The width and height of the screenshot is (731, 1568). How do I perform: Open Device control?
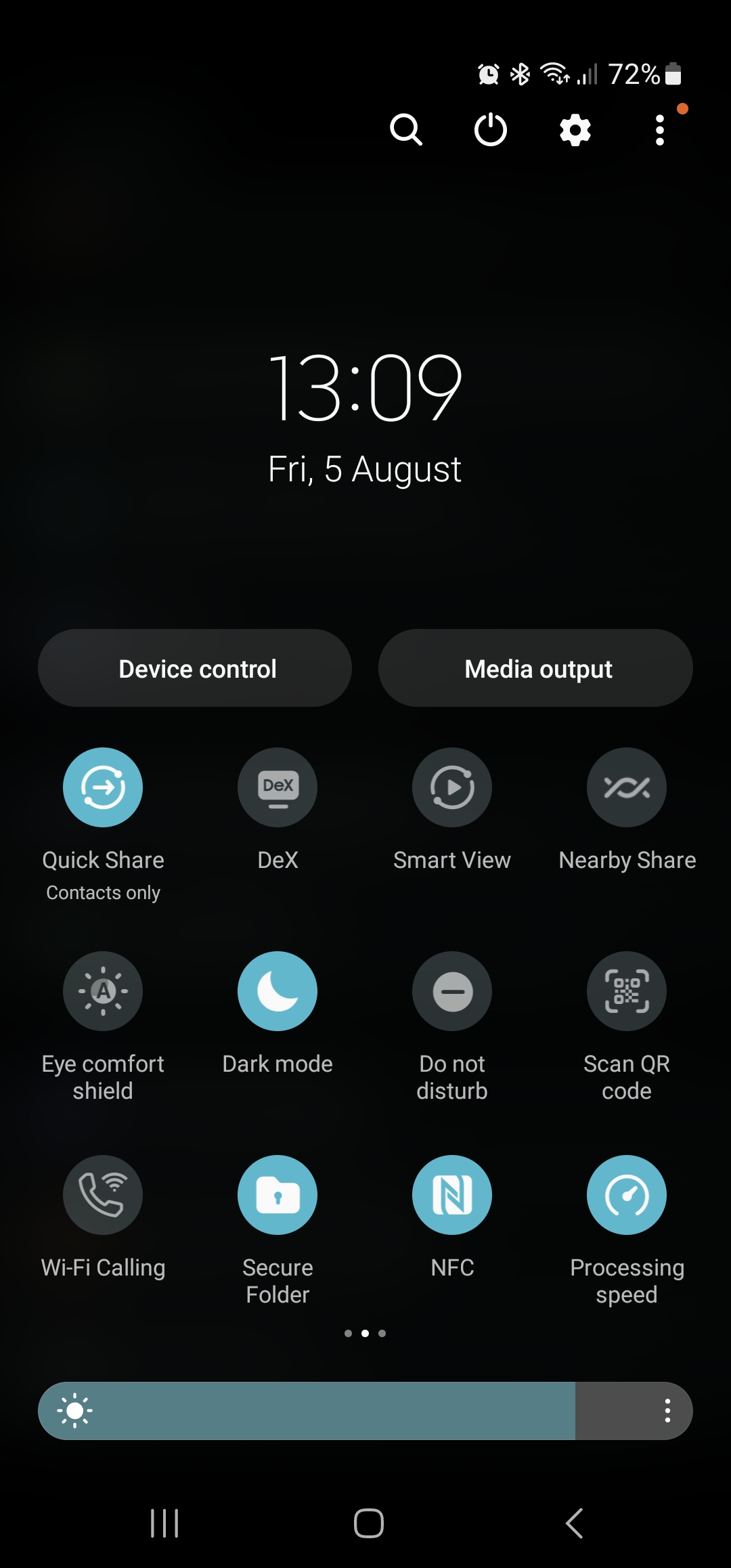(x=195, y=668)
